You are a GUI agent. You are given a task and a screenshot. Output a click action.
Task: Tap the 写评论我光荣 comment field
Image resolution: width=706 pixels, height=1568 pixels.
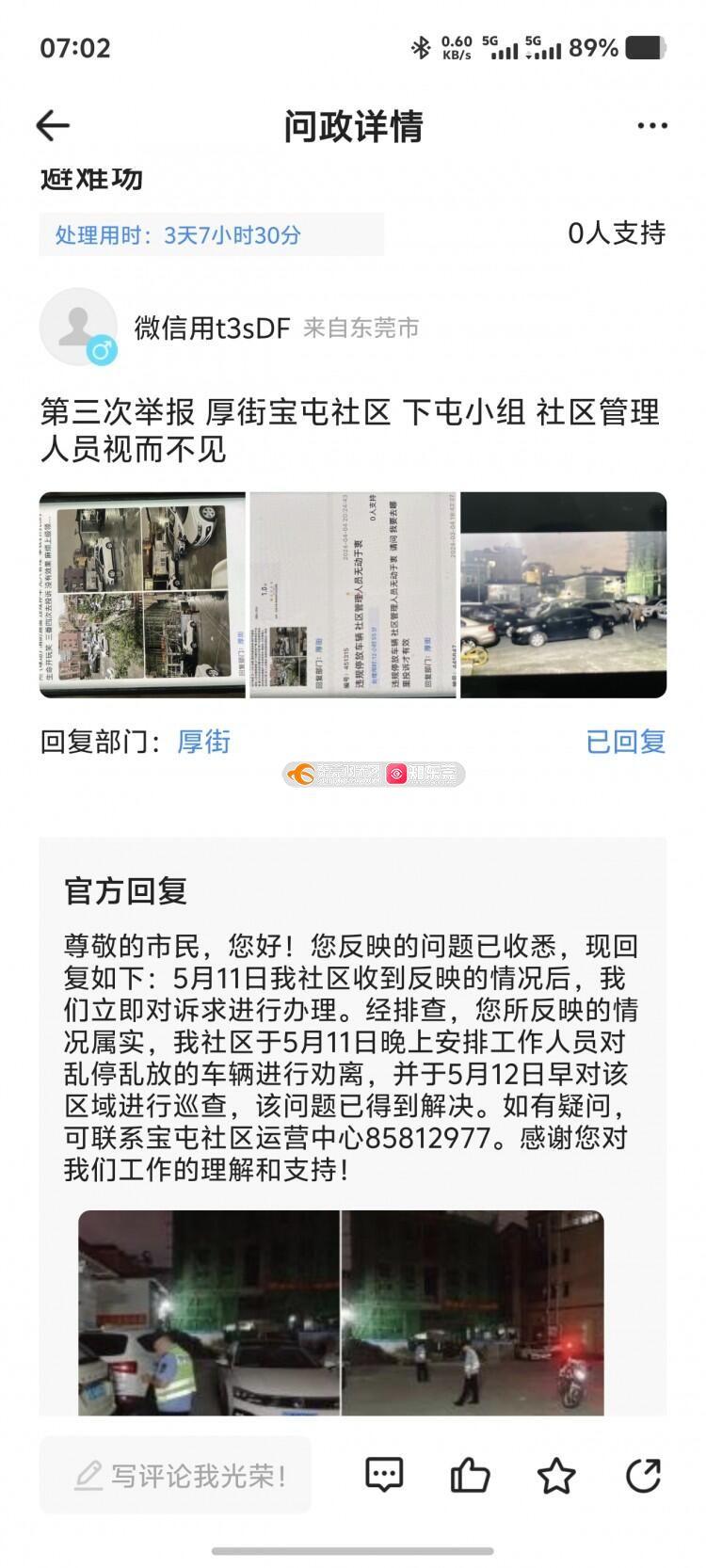(175, 1475)
